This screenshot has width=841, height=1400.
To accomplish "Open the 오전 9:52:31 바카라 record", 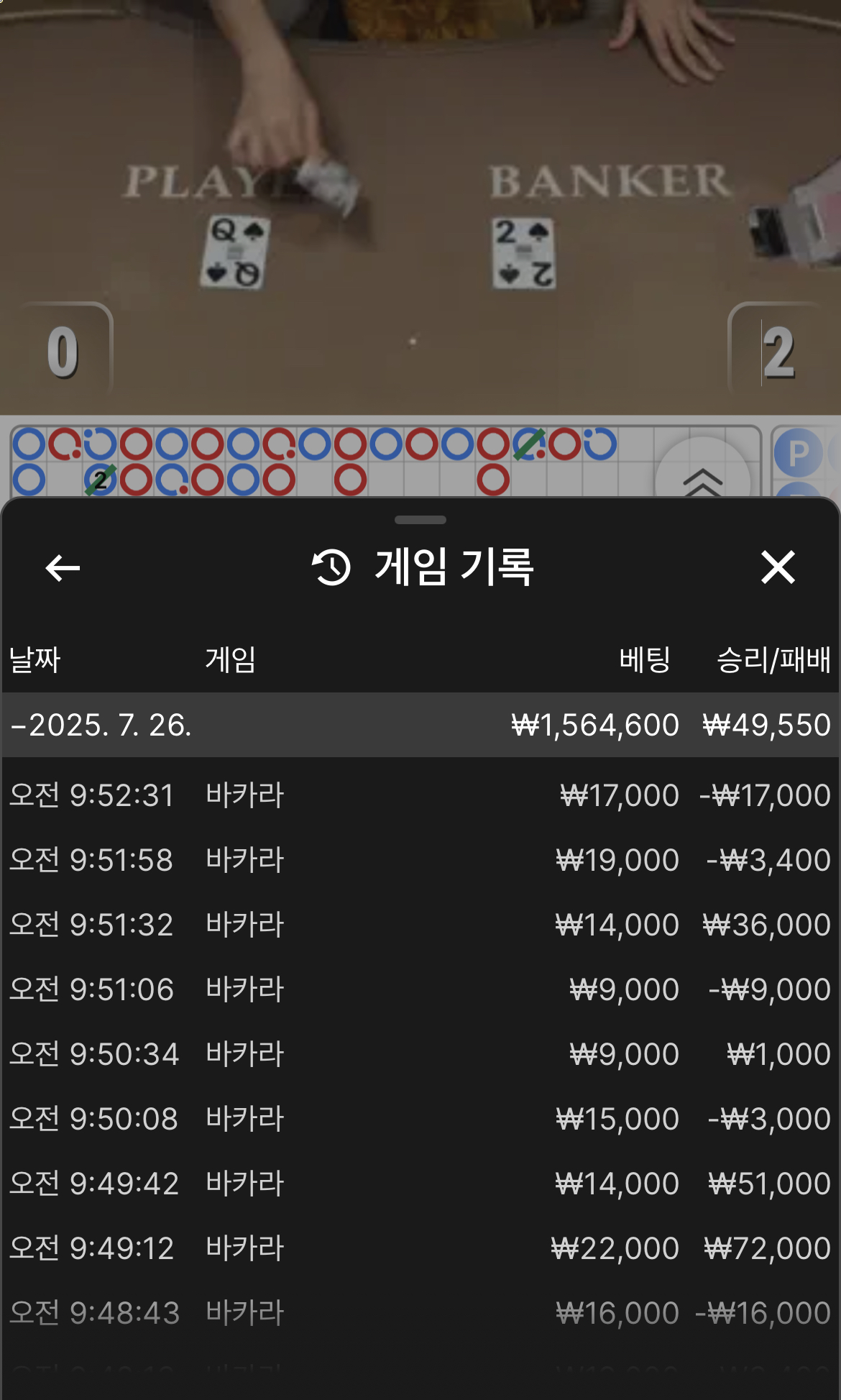I will (420, 795).
